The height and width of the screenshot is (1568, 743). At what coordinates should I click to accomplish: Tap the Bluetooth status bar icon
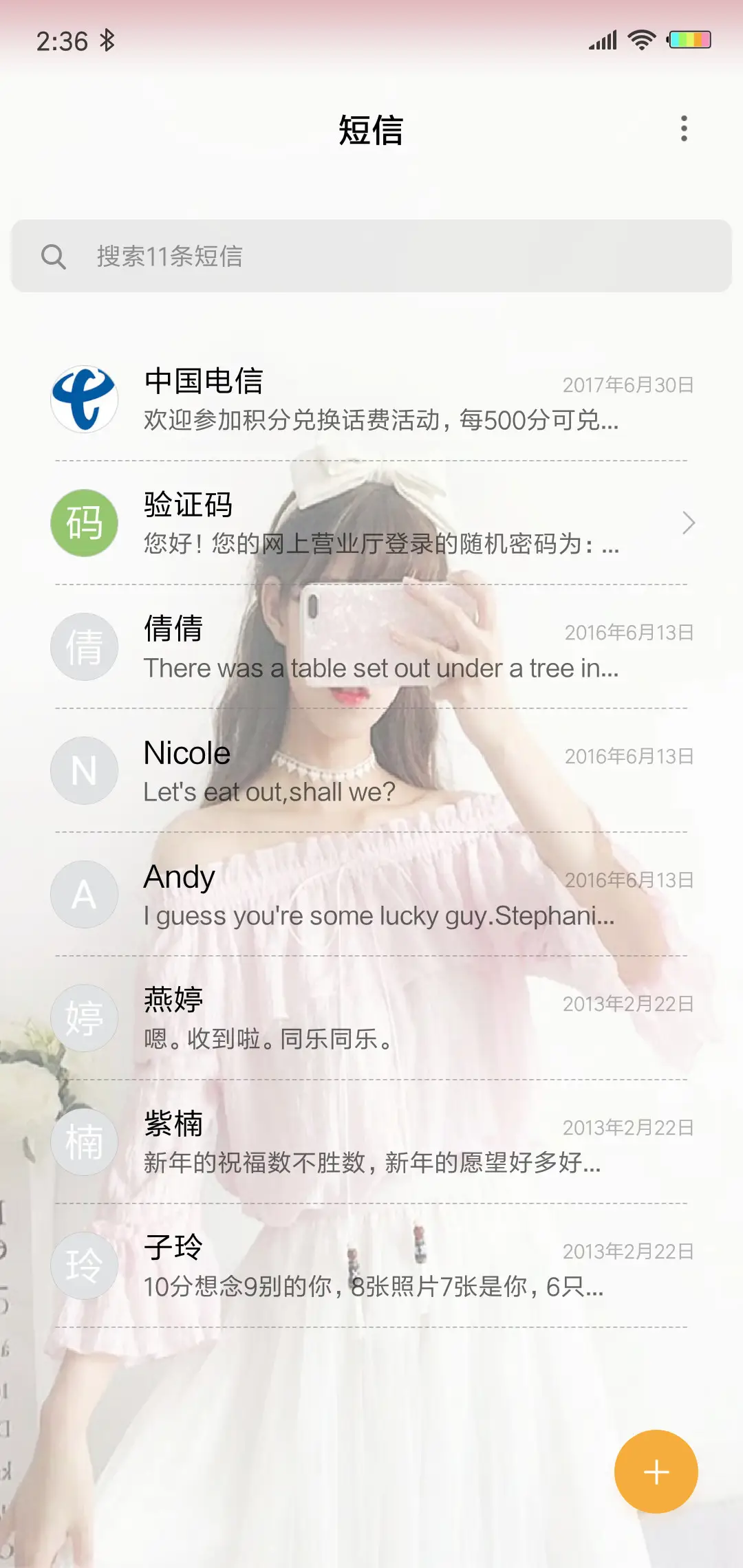coord(107,41)
